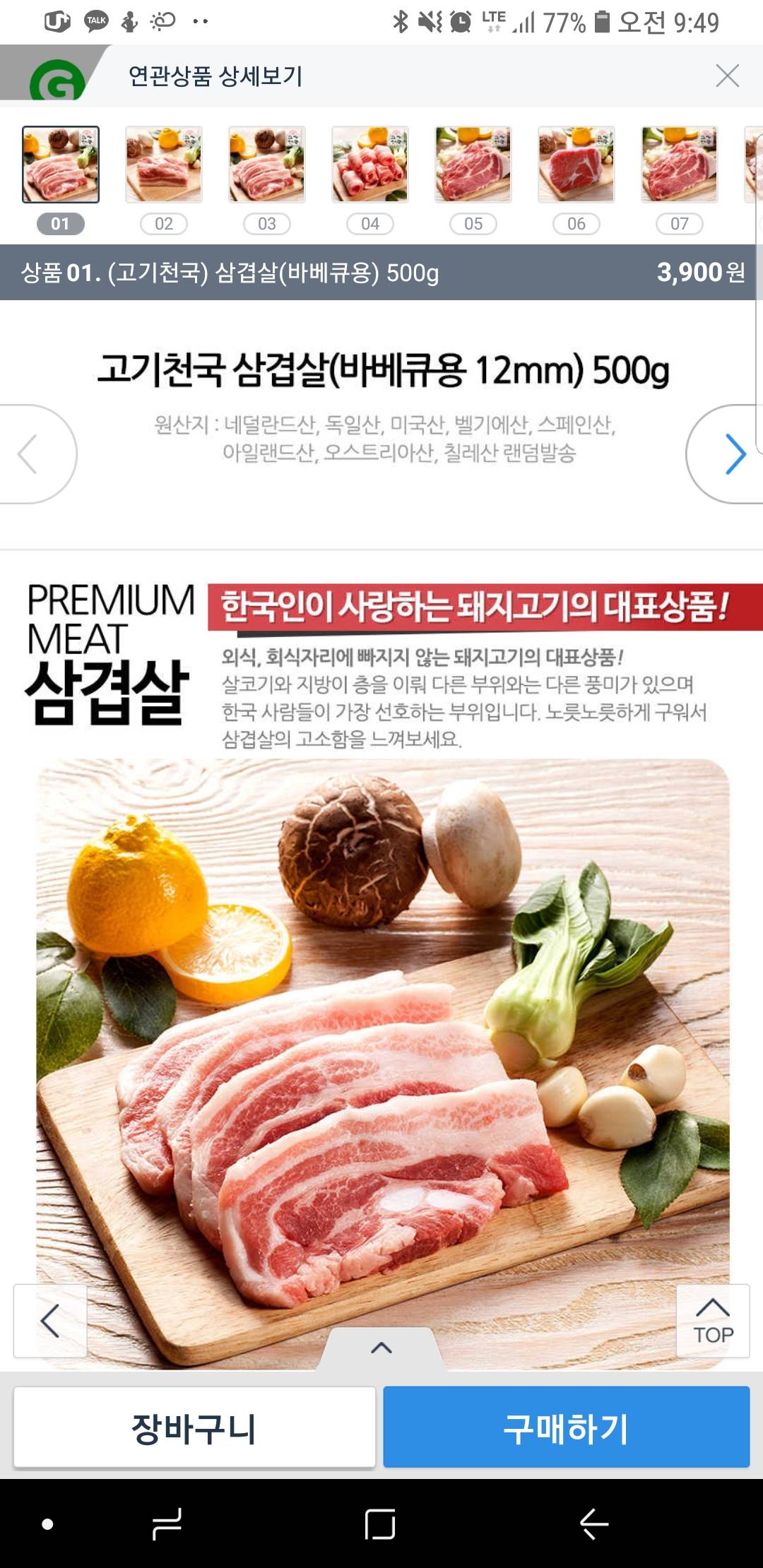The height and width of the screenshot is (1568, 763).
Task: Tap 구매하기 to buy now
Action: click(566, 1427)
